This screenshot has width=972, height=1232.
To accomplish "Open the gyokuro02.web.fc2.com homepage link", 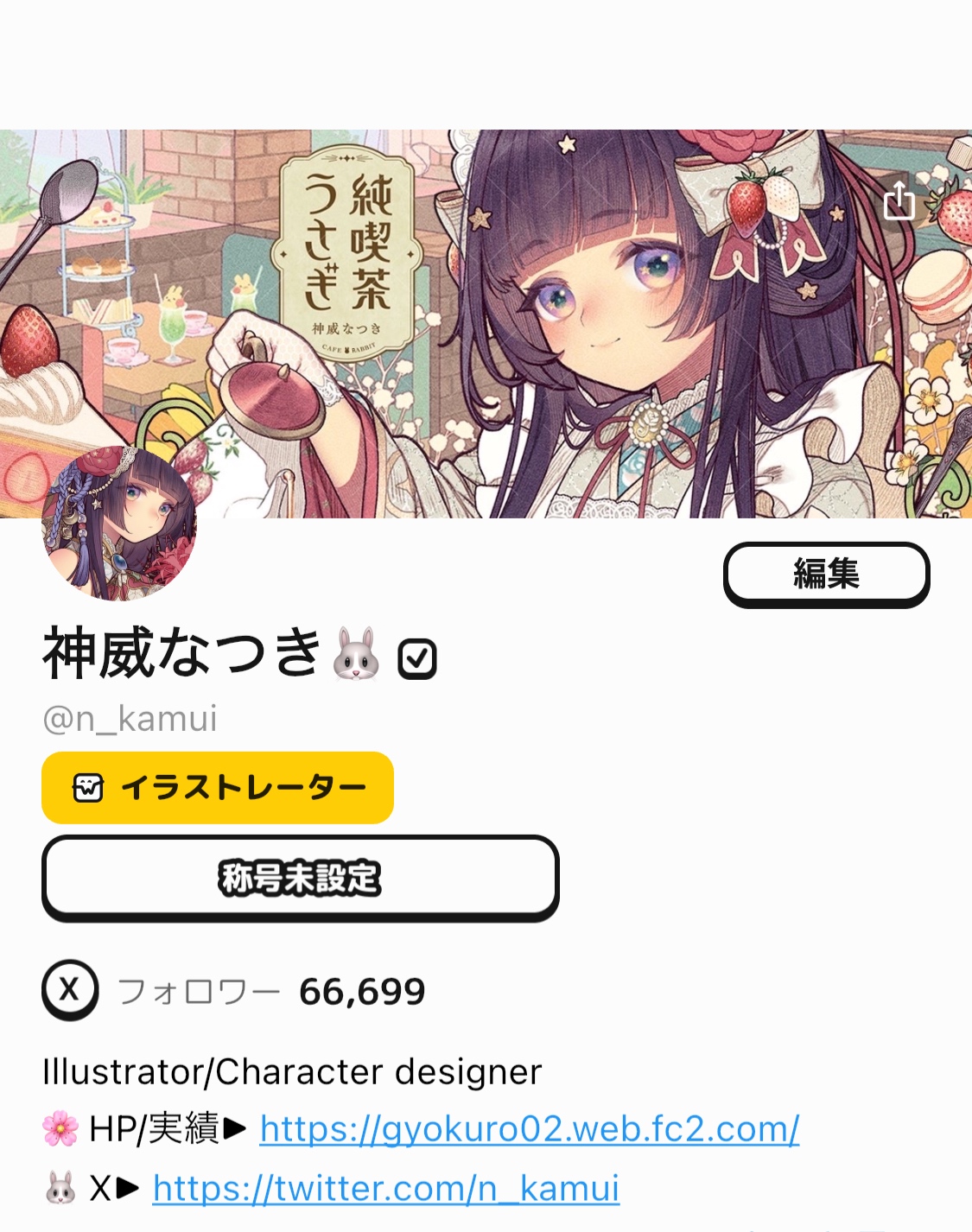I will 529,1129.
